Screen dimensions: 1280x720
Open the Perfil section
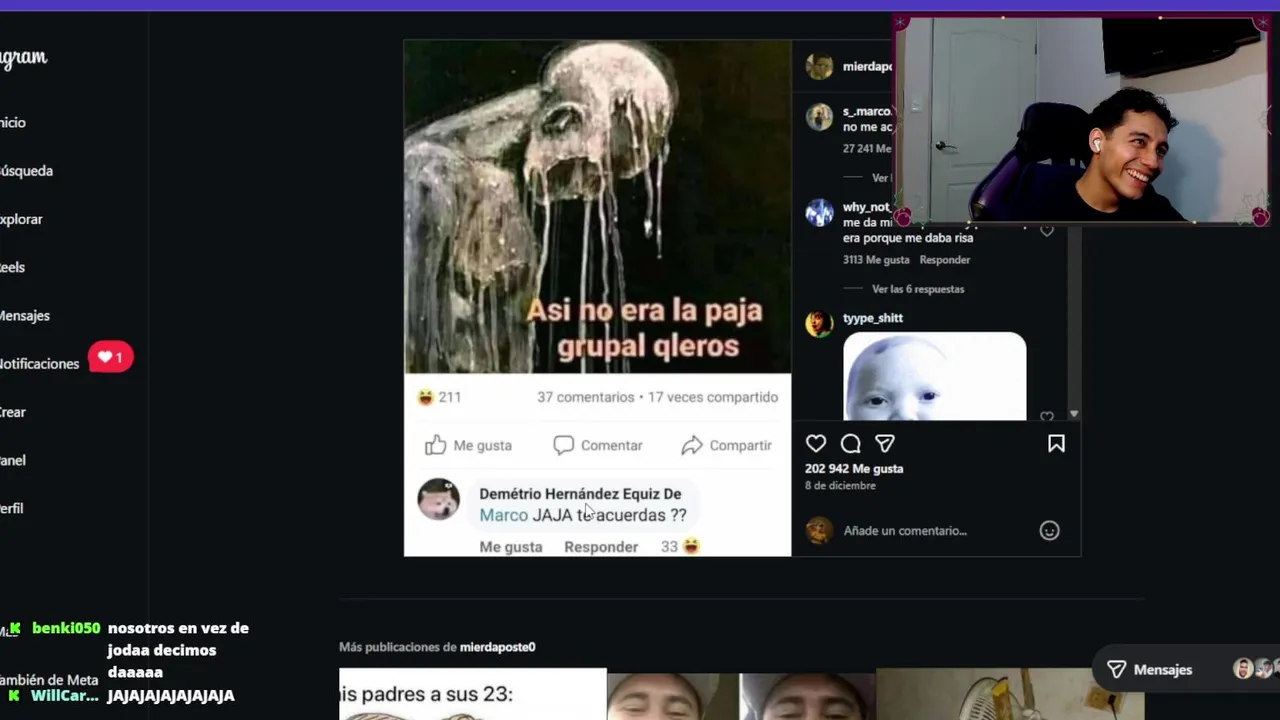click(12, 508)
